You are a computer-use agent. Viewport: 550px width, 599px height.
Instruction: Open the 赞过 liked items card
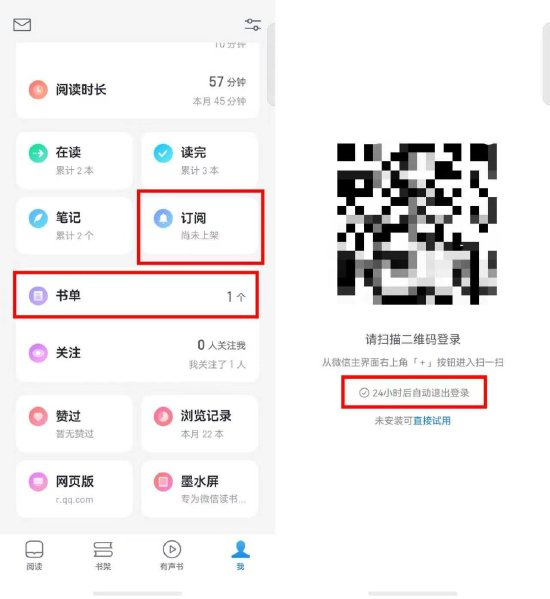pyautogui.click(x=74, y=424)
